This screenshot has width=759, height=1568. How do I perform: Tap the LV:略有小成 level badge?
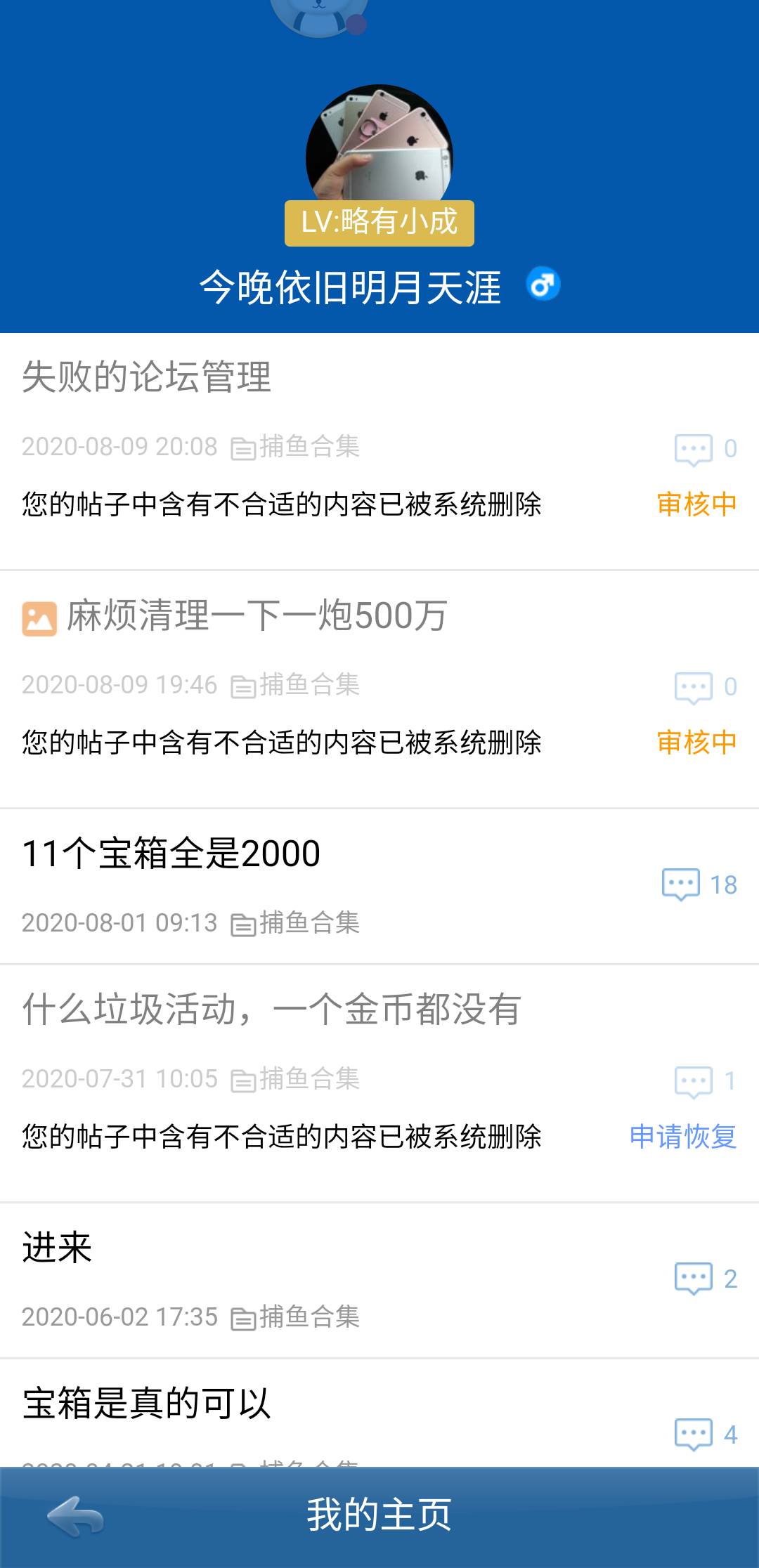pos(379,223)
